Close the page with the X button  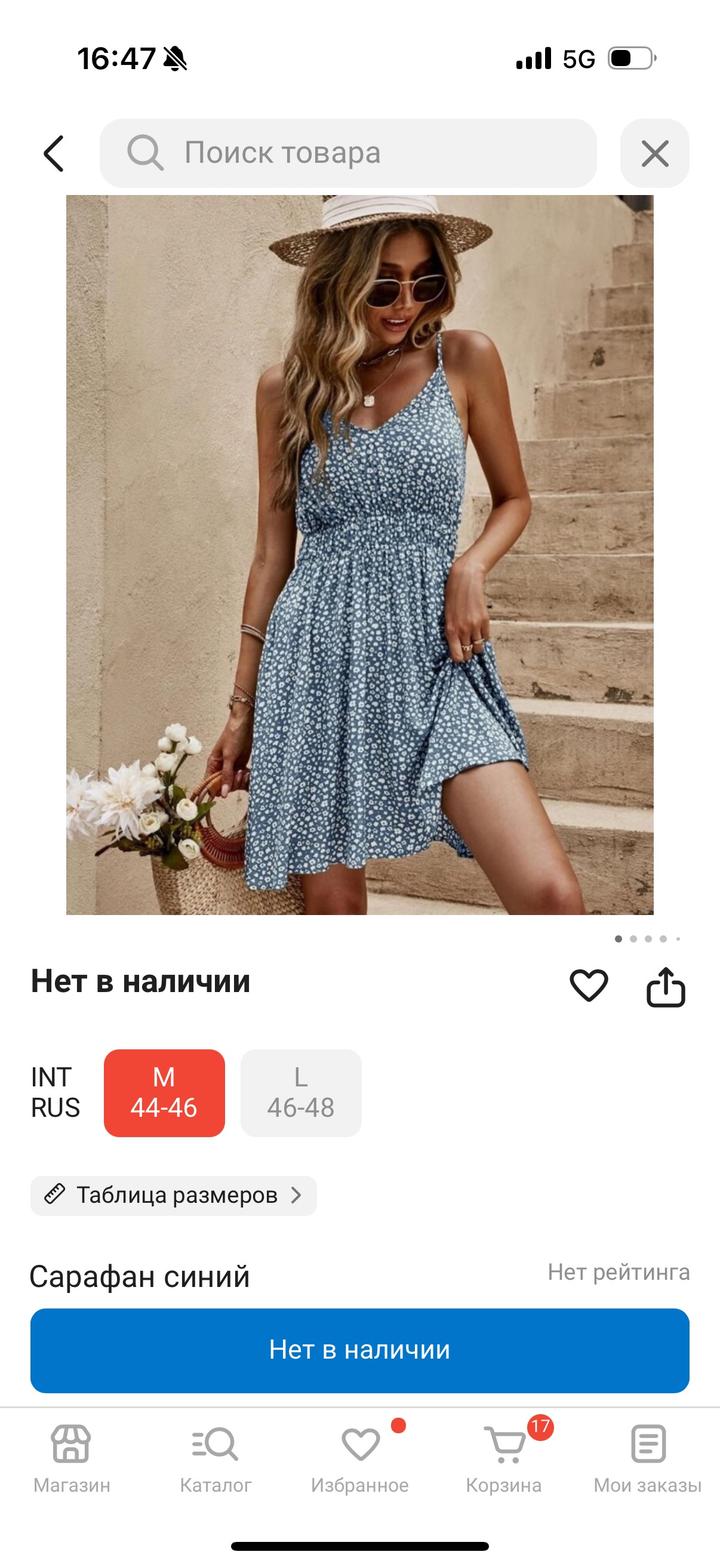654,154
